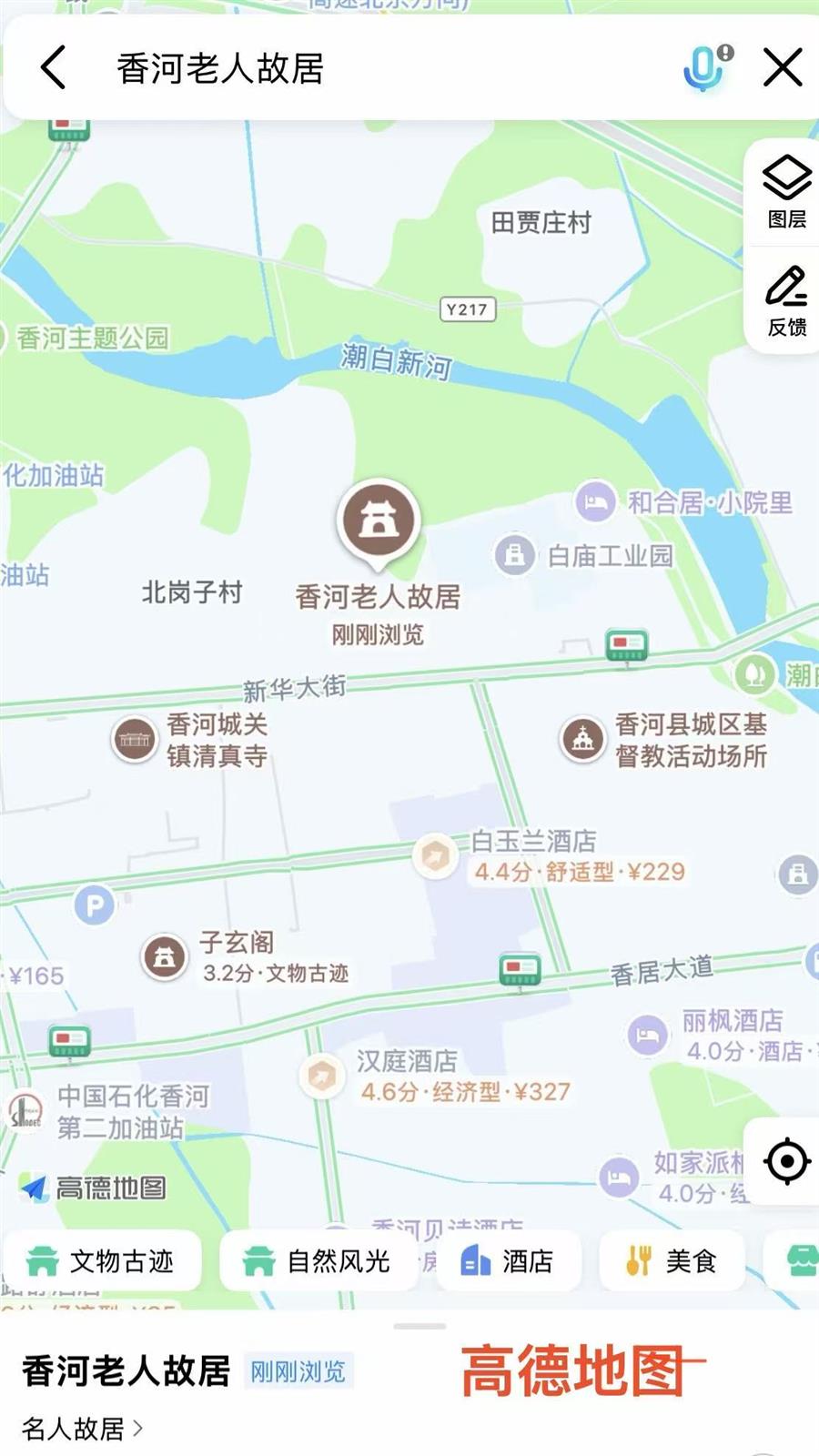Open 白庙工业园 marker
819x1456 pixels.
(514, 554)
